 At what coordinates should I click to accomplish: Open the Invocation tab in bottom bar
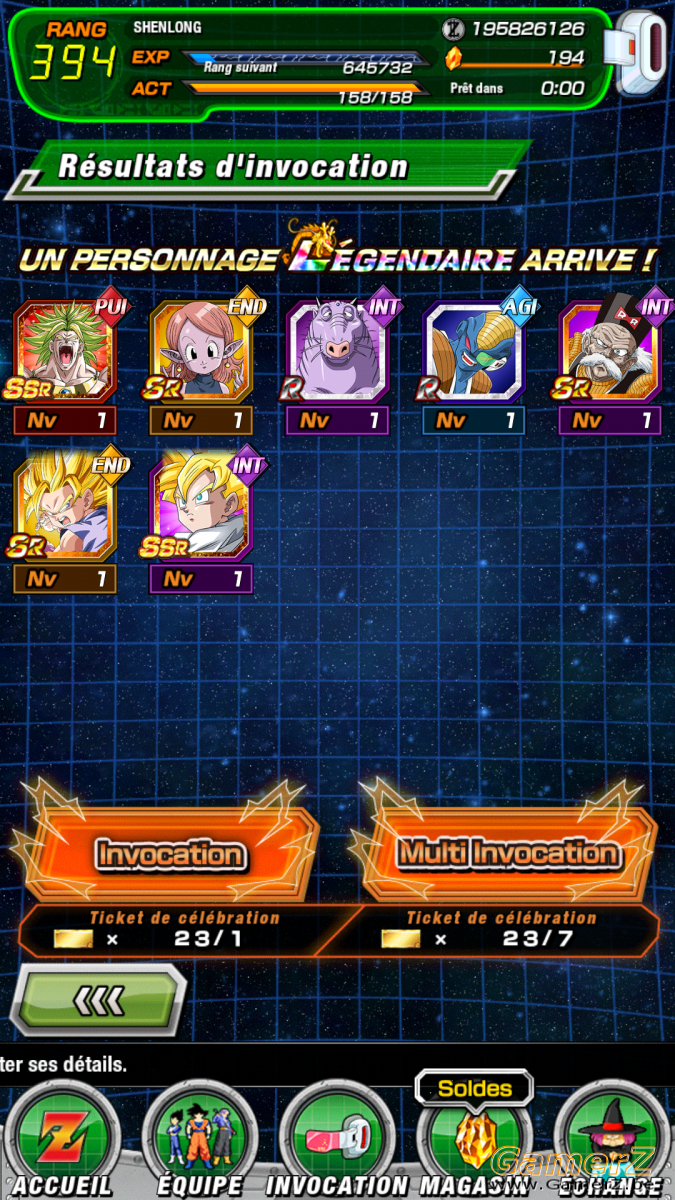pos(336,1140)
